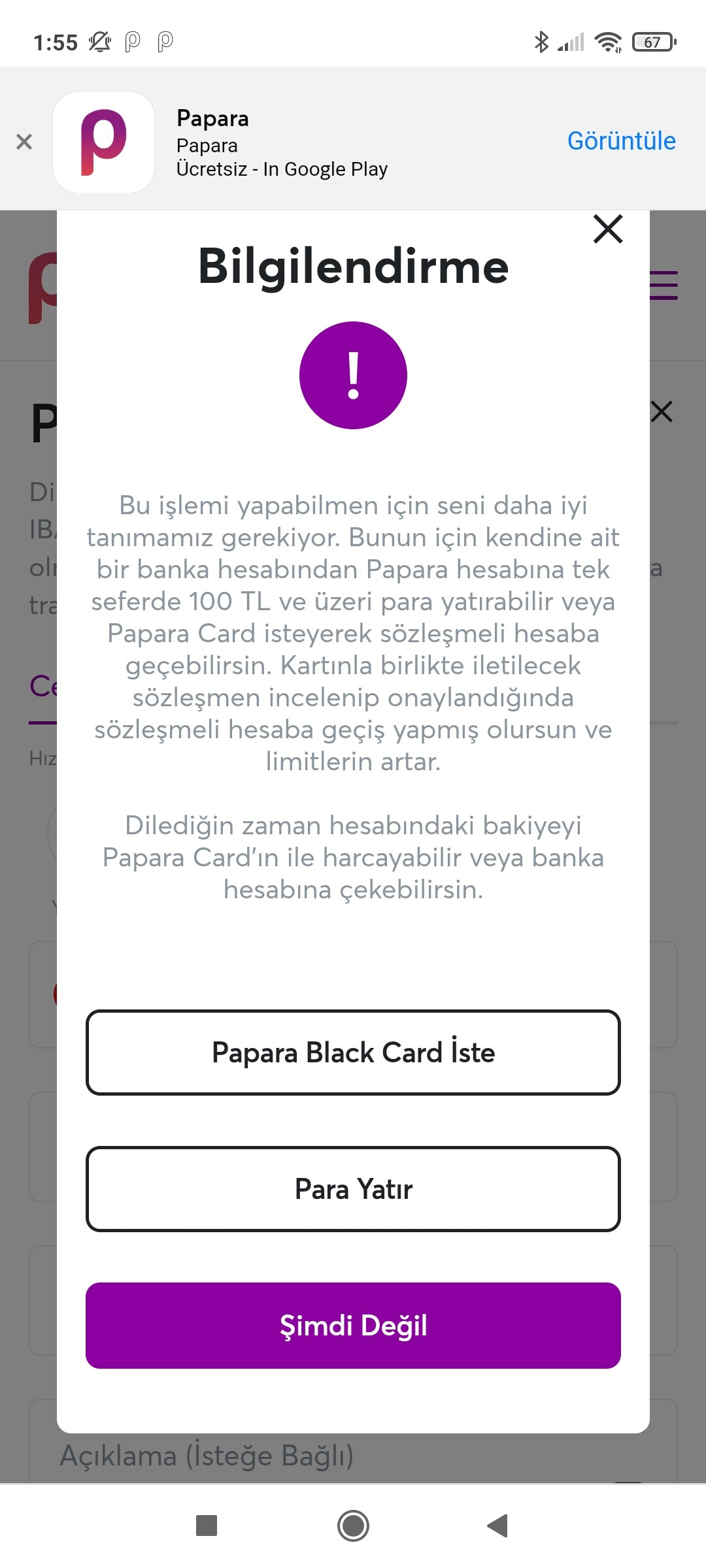
Task: Request a Papara Black Card
Action: 353,1053
